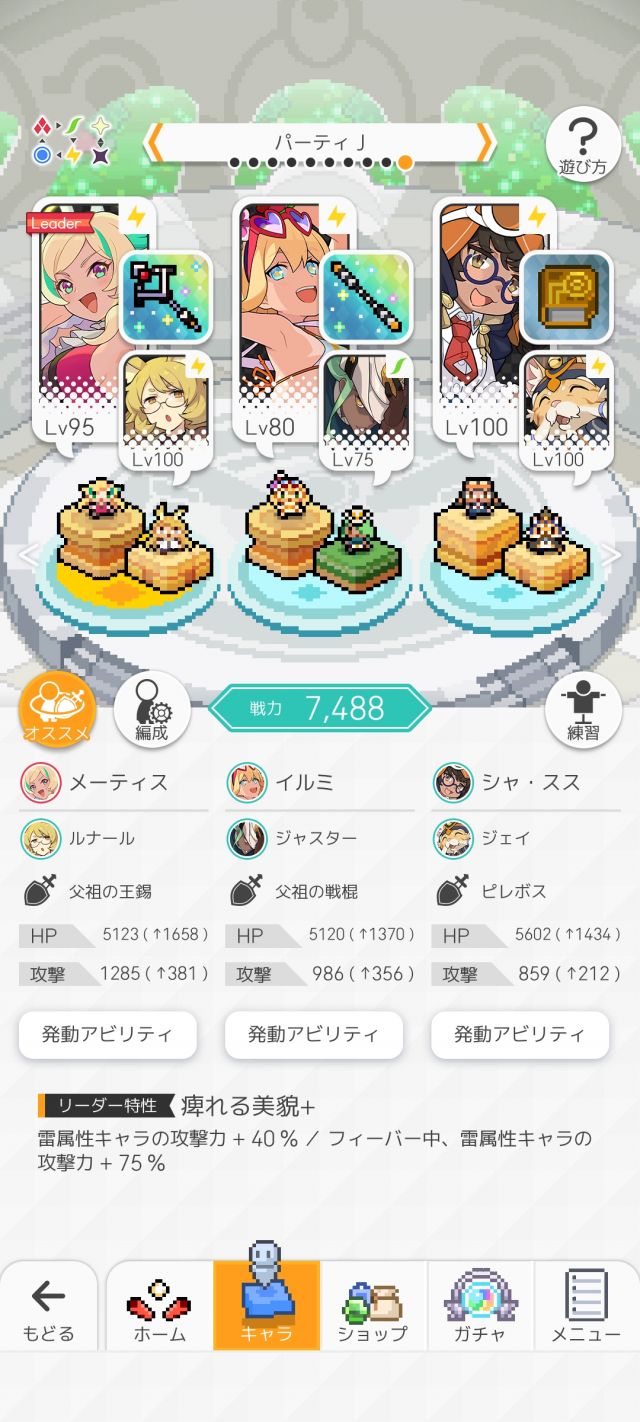The width and height of the screenshot is (640, 1422).
Task: View 発動アビリティ for イルミ
Action: [314, 1034]
